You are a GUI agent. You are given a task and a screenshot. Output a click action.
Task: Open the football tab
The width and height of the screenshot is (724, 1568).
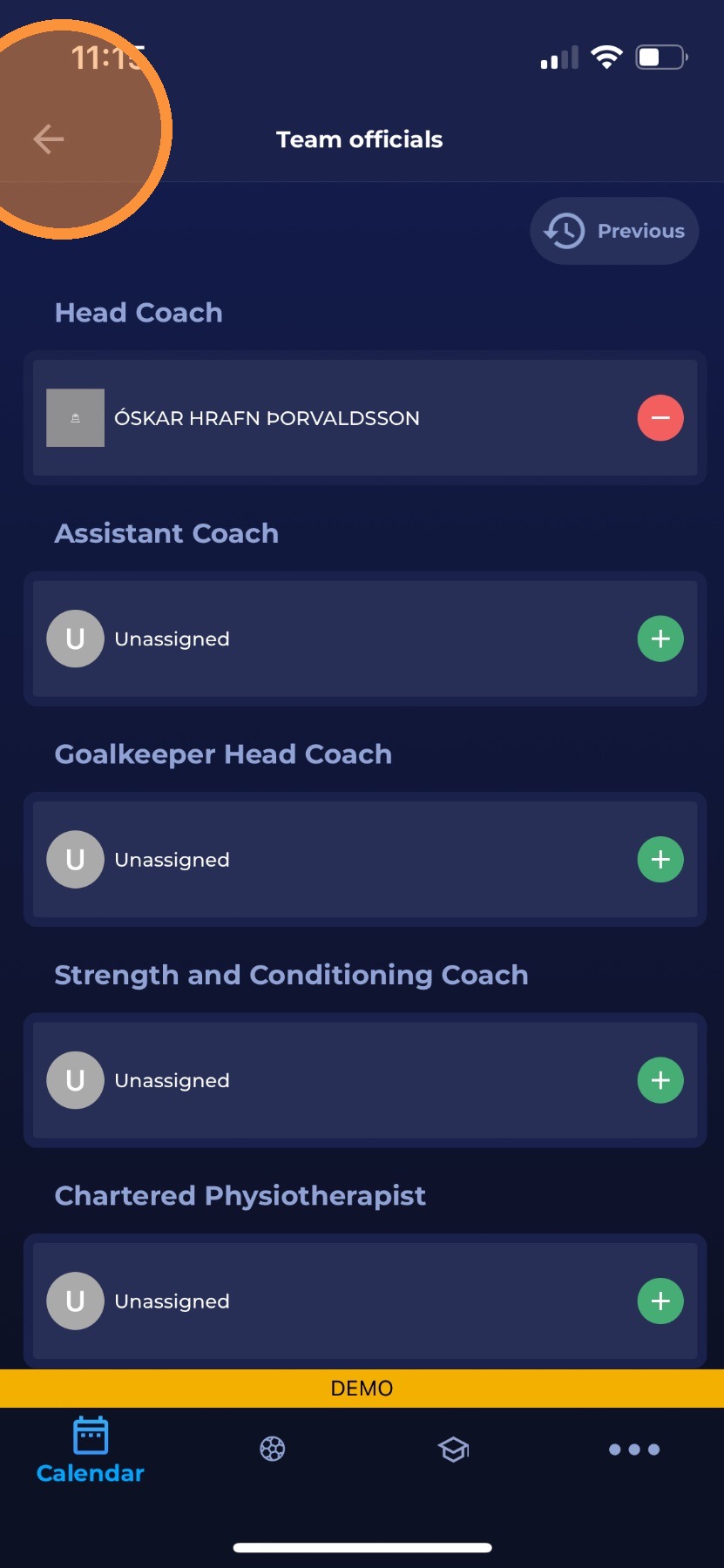pos(273,1450)
